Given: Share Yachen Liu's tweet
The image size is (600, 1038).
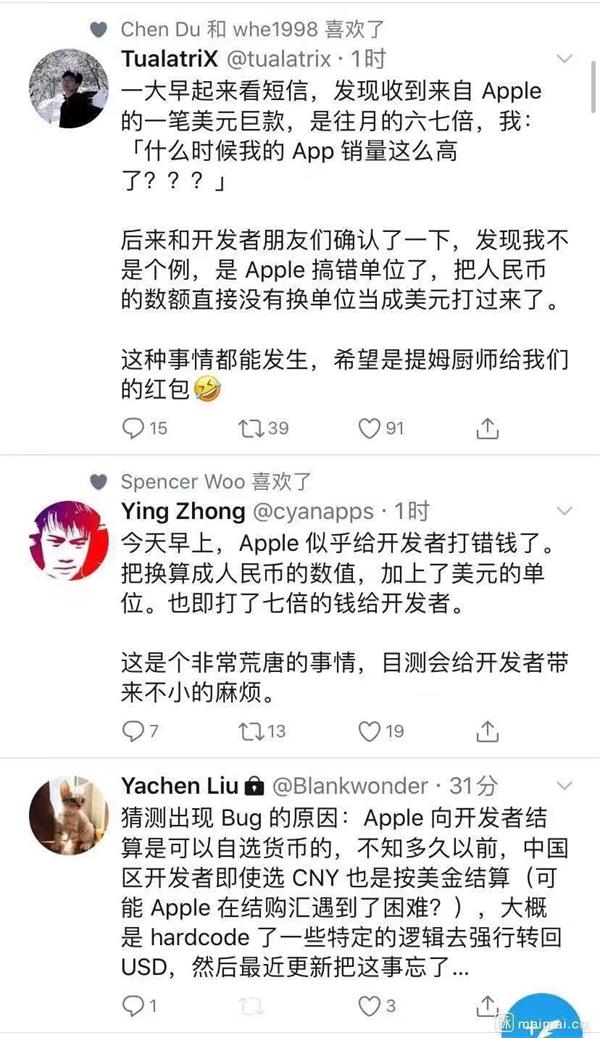Looking at the screenshot, I should (487, 1004).
